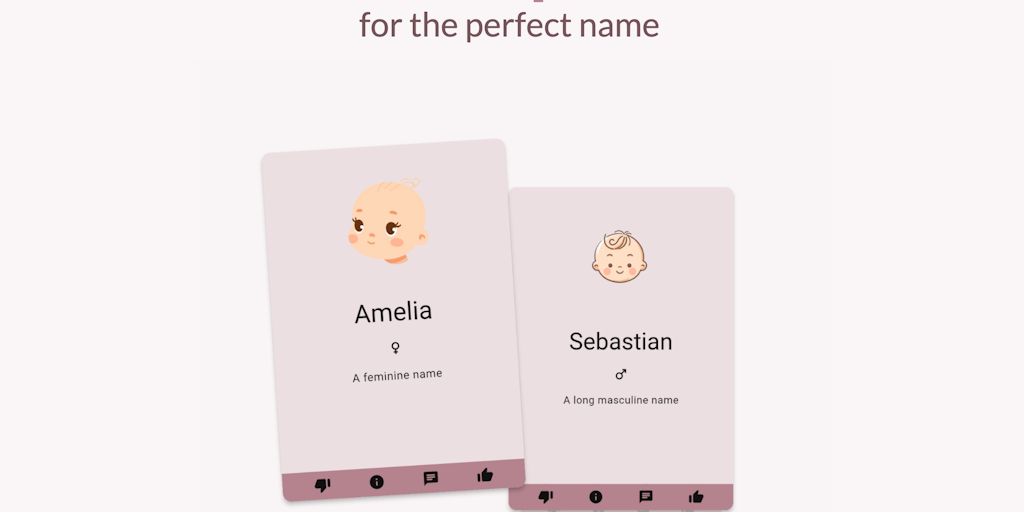The width and height of the screenshot is (1024, 512).
Task: Dislike the name Amelia
Action: click(322, 485)
